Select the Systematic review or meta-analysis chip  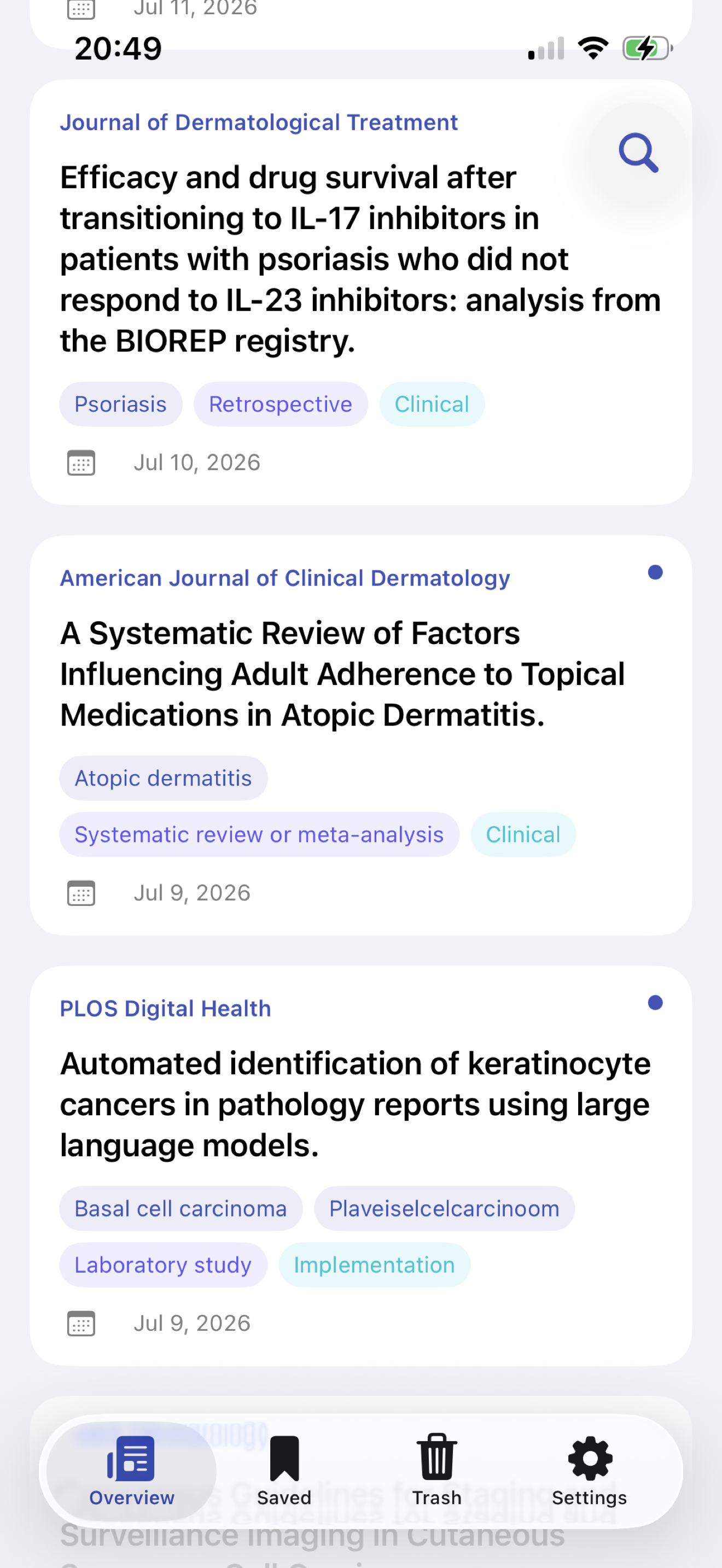(259, 834)
